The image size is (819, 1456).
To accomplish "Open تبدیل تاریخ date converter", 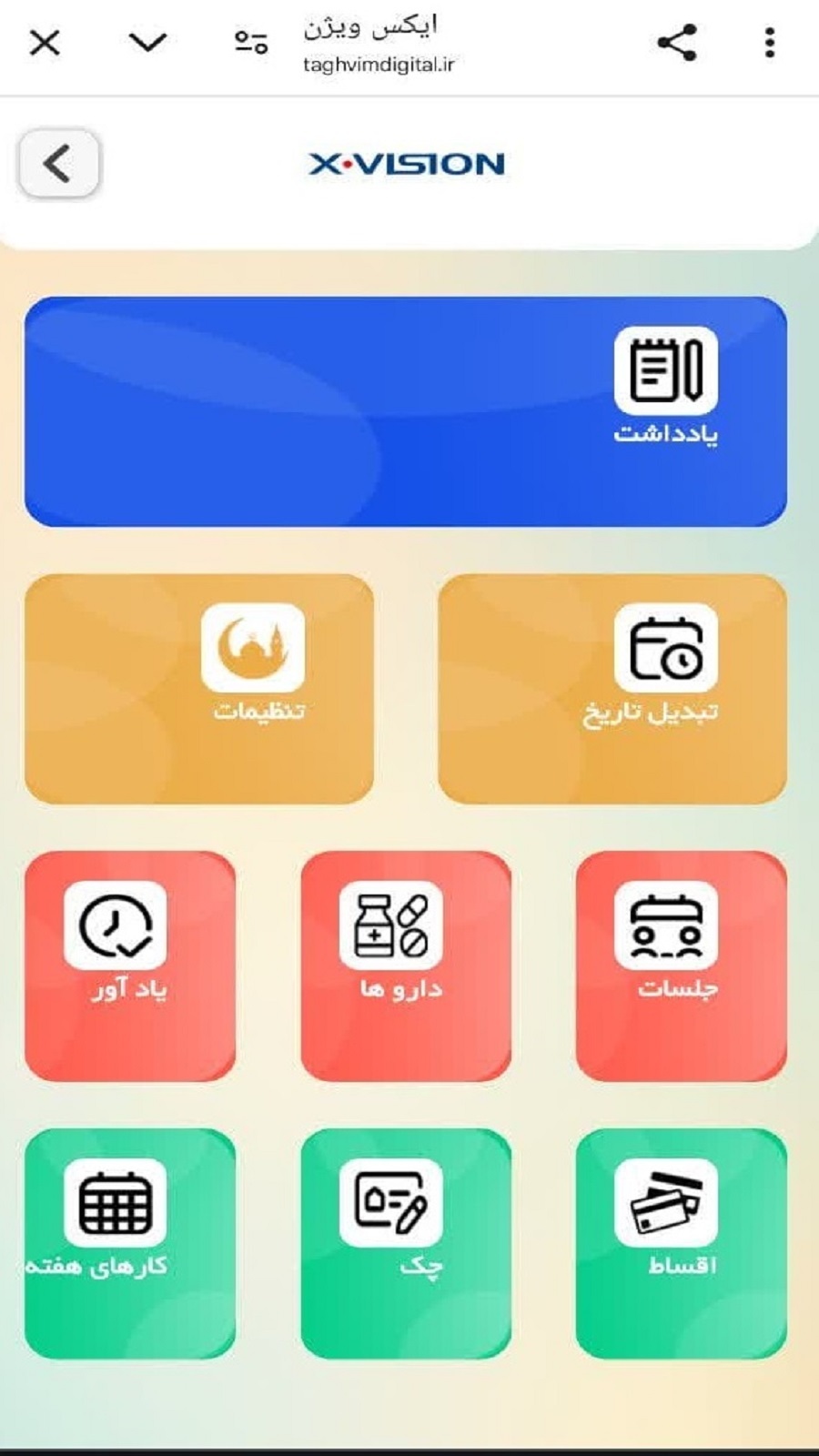I will [612, 689].
